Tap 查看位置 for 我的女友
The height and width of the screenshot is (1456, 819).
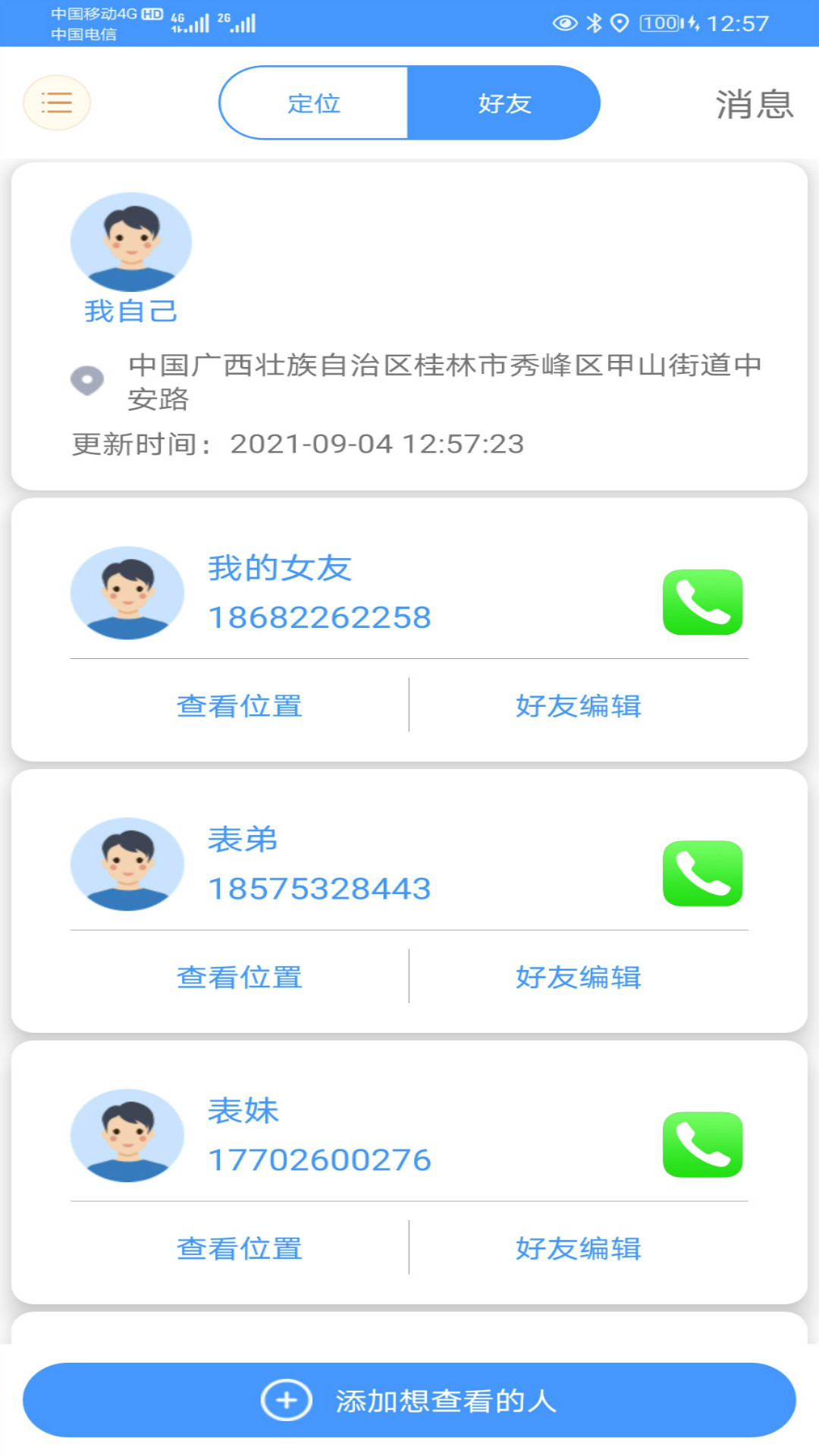[240, 706]
